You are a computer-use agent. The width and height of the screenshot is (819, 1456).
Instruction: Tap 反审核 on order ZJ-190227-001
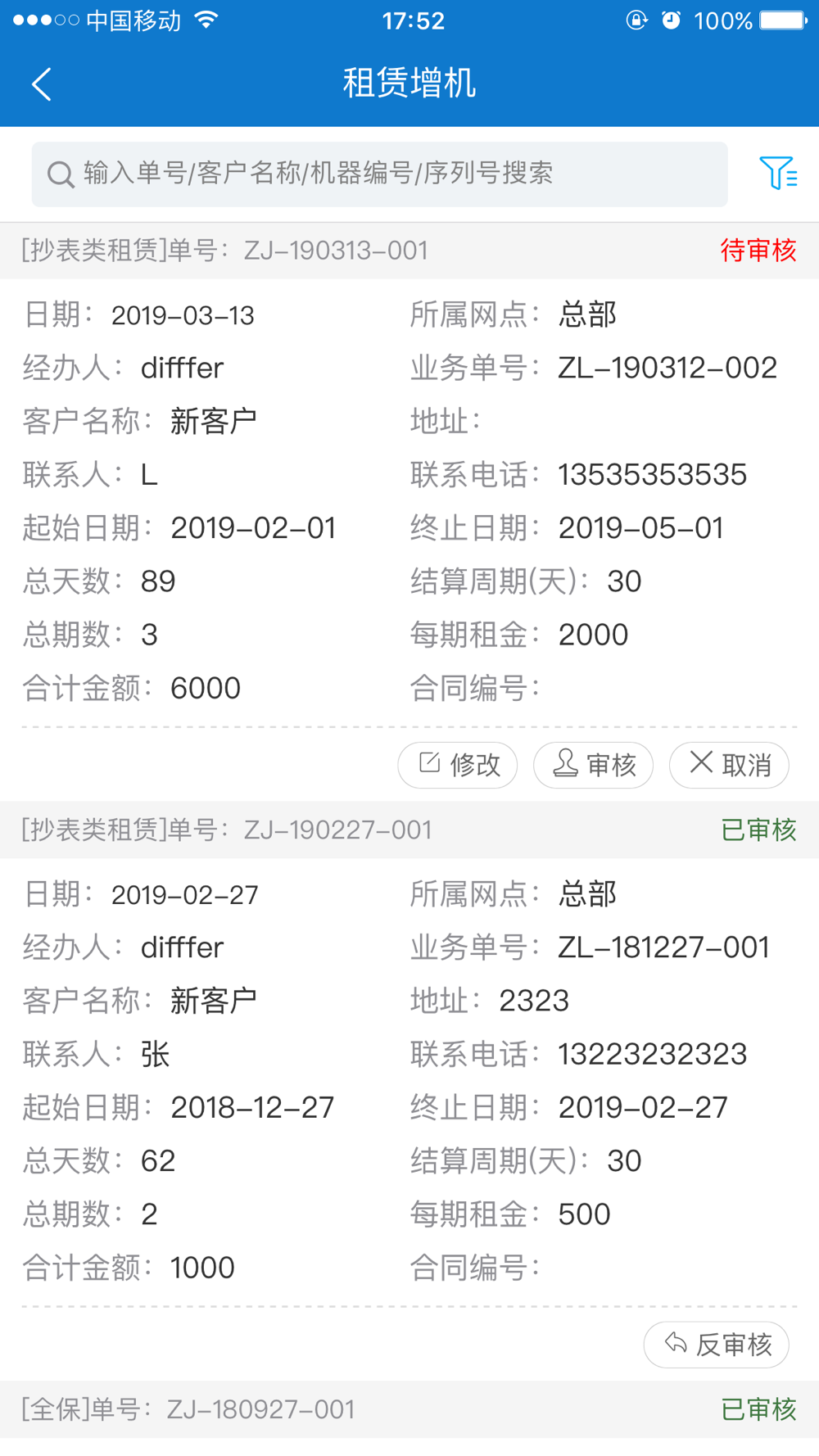pos(717,1345)
